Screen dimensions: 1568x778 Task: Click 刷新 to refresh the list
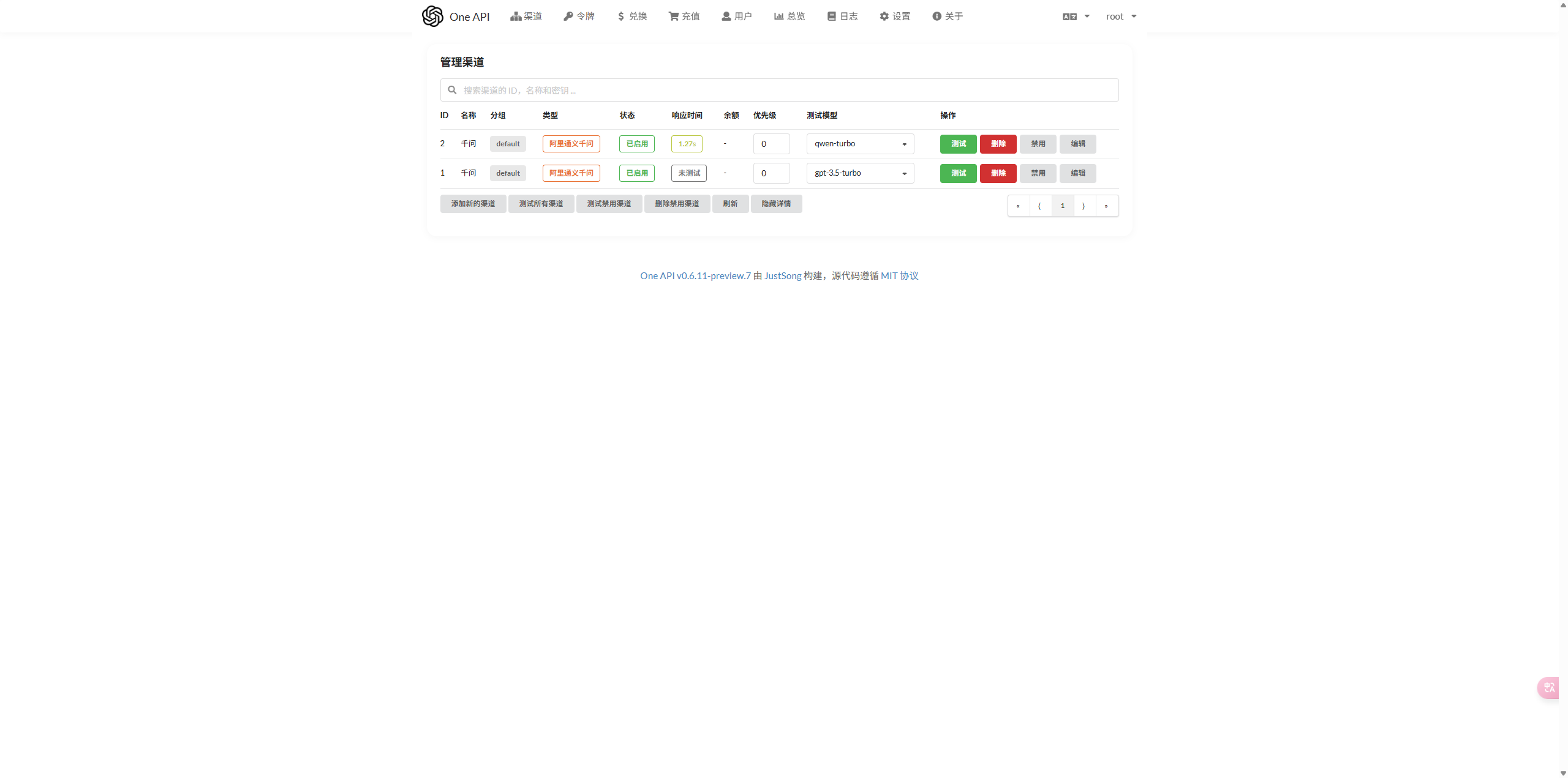(730, 204)
